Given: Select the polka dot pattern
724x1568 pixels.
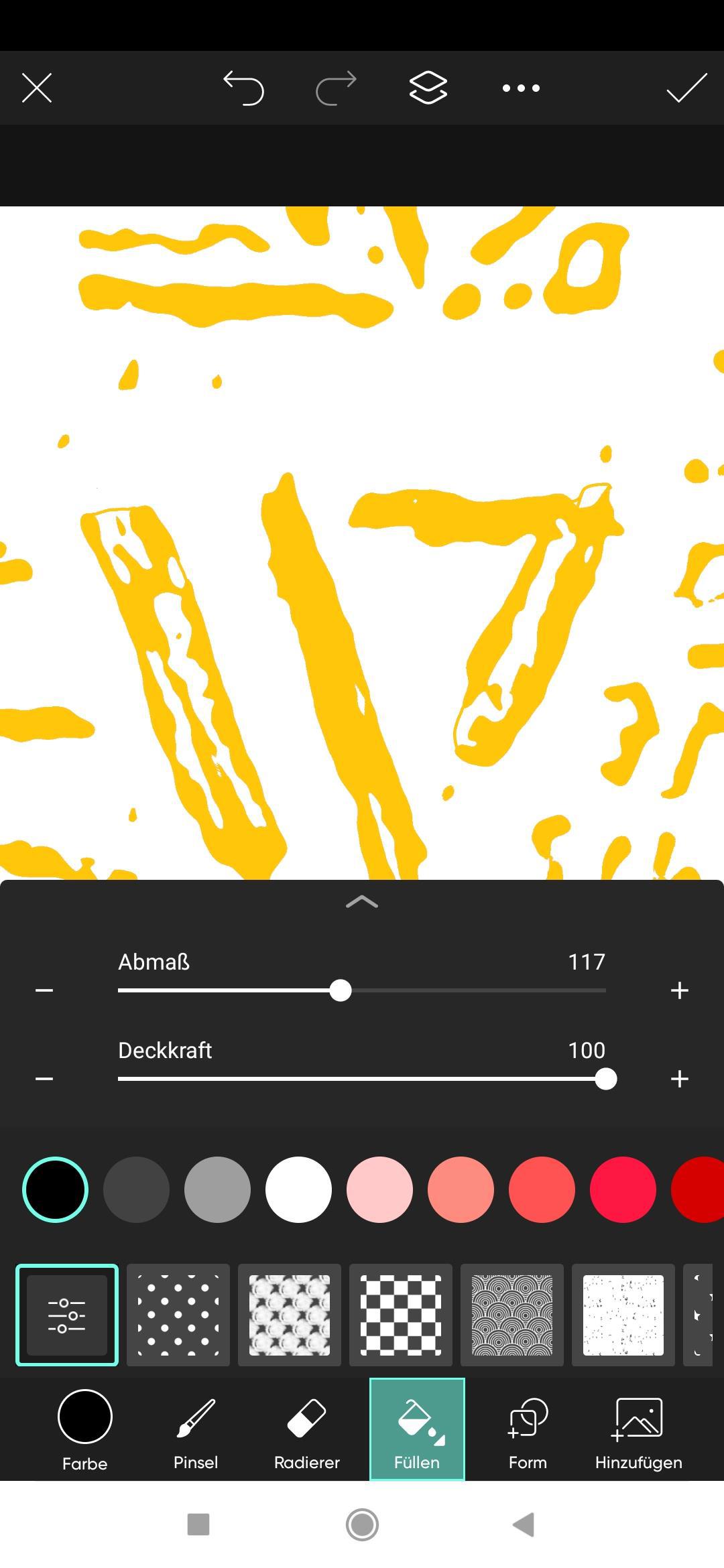Looking at the screenshot, I should pos(178,1315).
